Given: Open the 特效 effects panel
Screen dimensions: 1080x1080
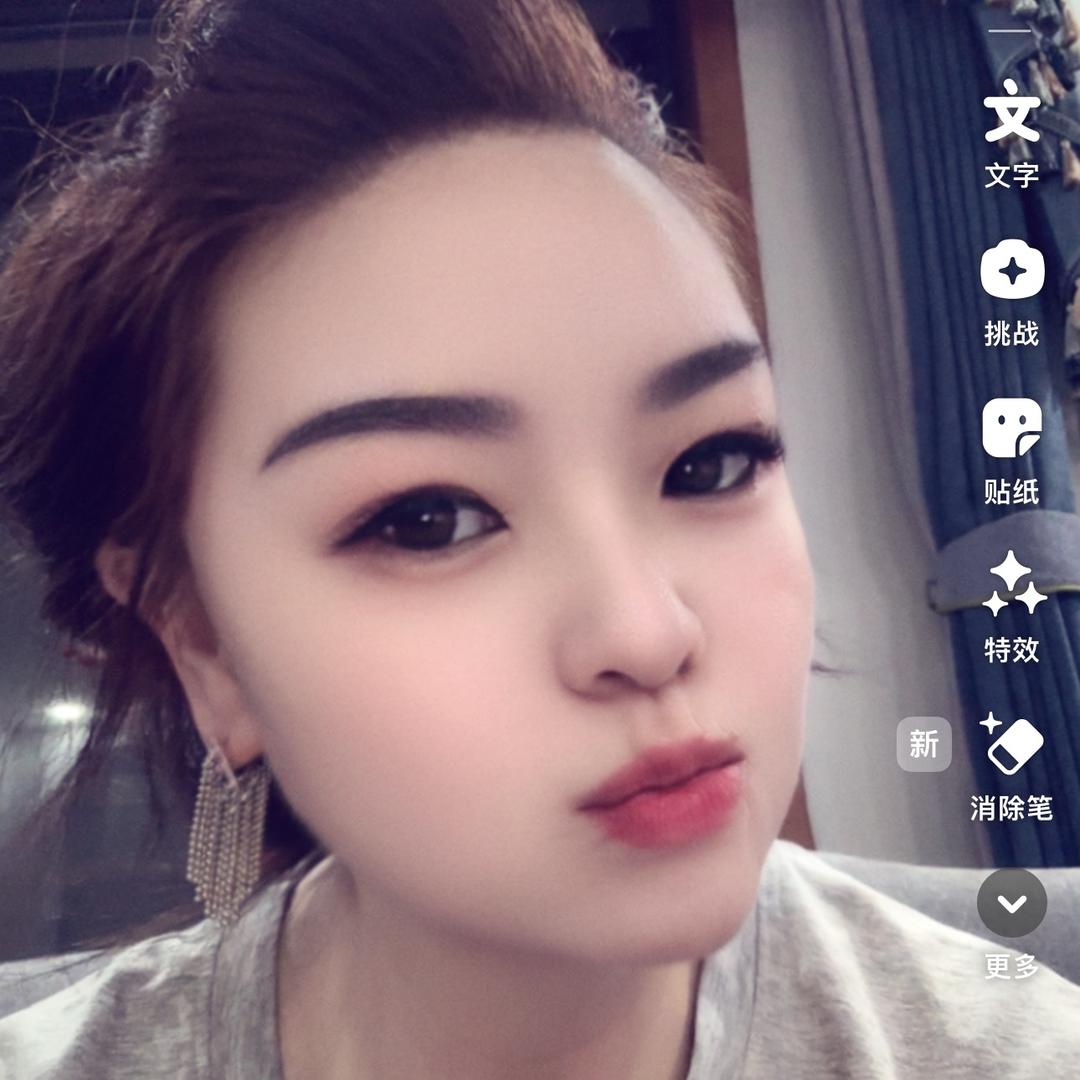Looking at the screenshot, I should [1012, 587].
